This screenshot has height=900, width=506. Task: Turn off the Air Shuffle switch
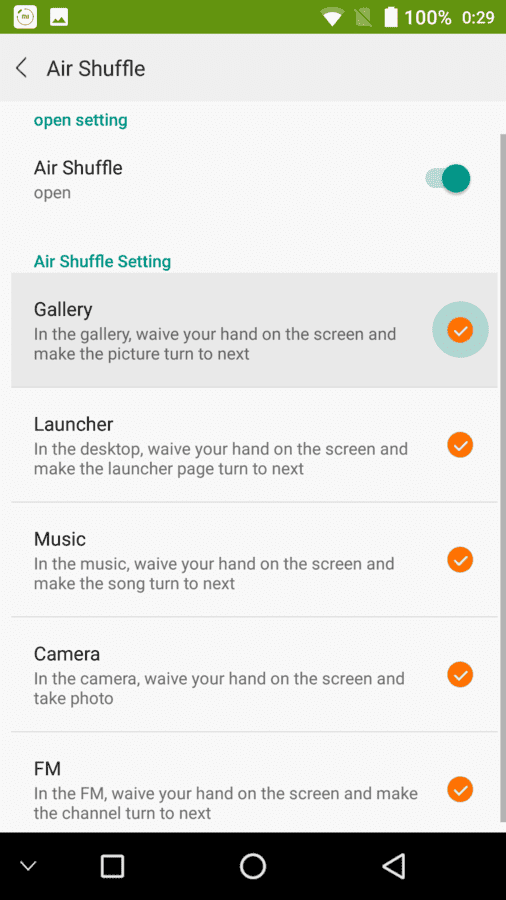(x=448, y=179)
